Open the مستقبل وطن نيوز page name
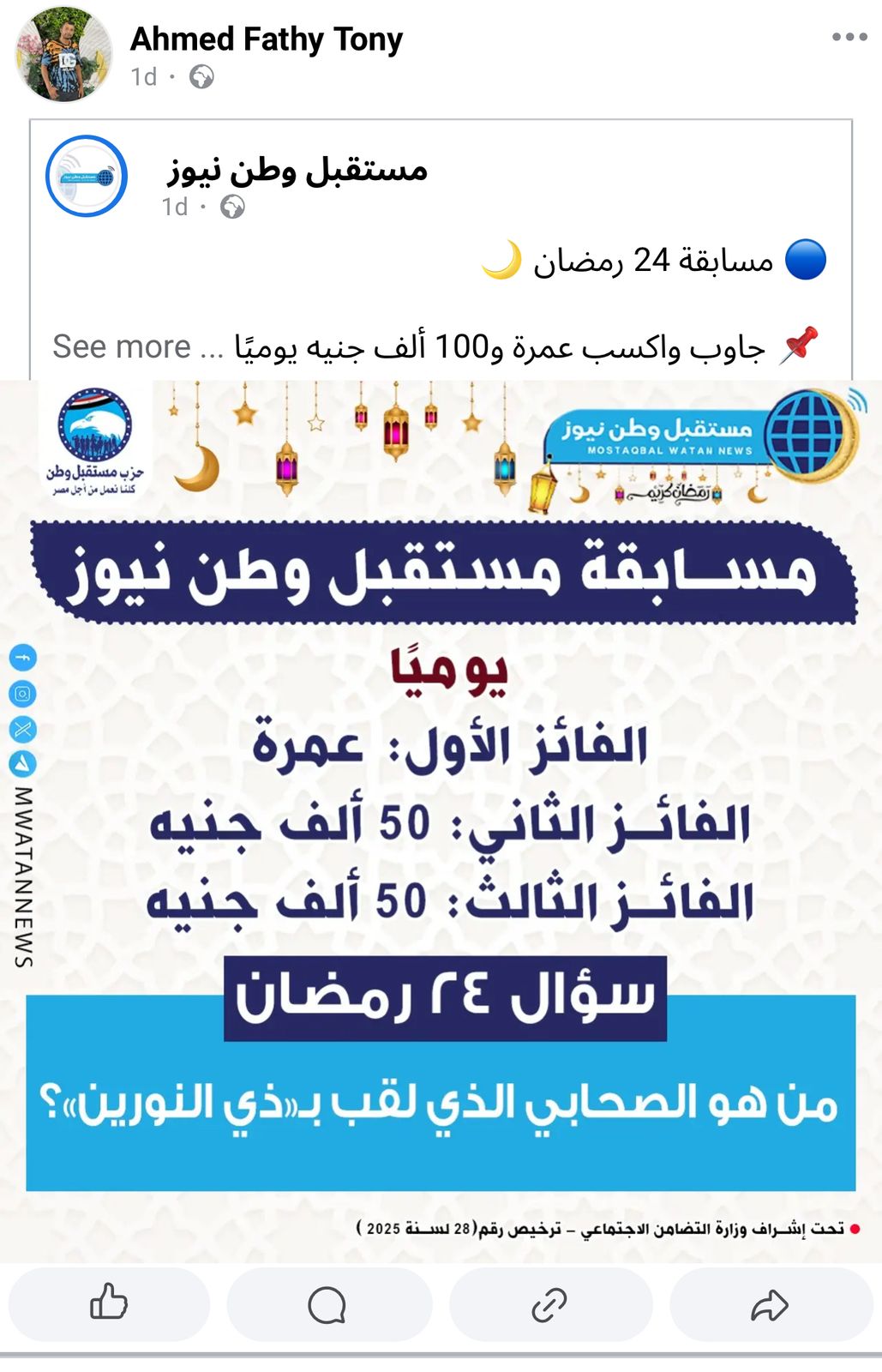The width and height of the screenshot is (882, 1372). pos(297,170)
